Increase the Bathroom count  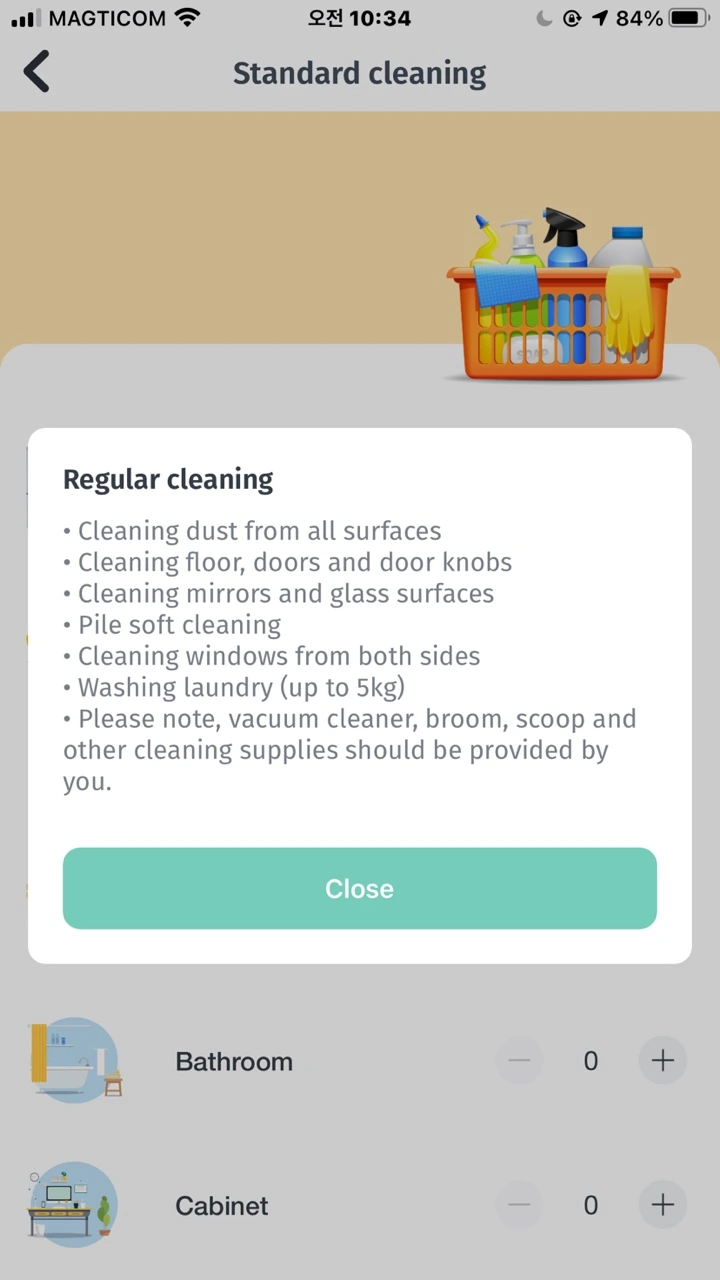(663, 1061)
